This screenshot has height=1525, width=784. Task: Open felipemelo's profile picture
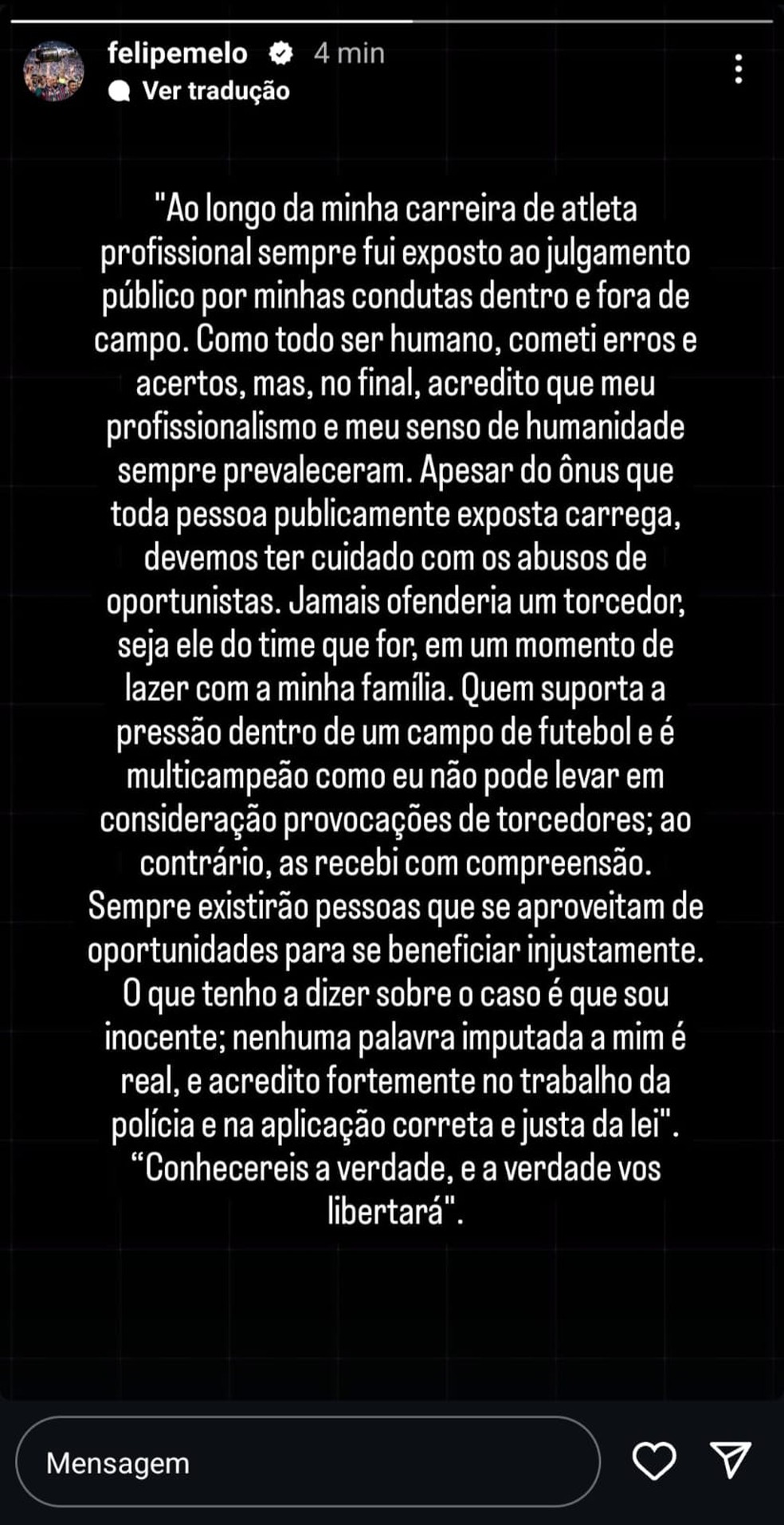[x=54, y=72]
